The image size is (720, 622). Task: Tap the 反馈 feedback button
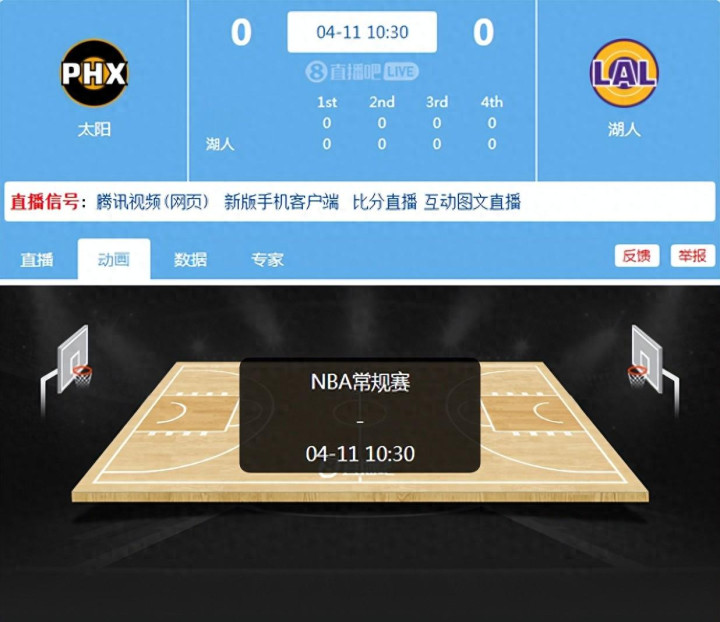tap(636, 255)
